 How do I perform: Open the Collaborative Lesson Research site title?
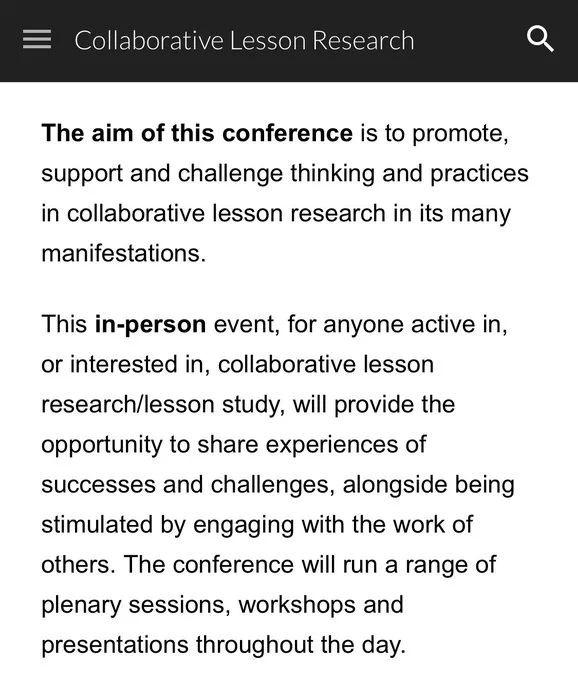click(244, 40)
